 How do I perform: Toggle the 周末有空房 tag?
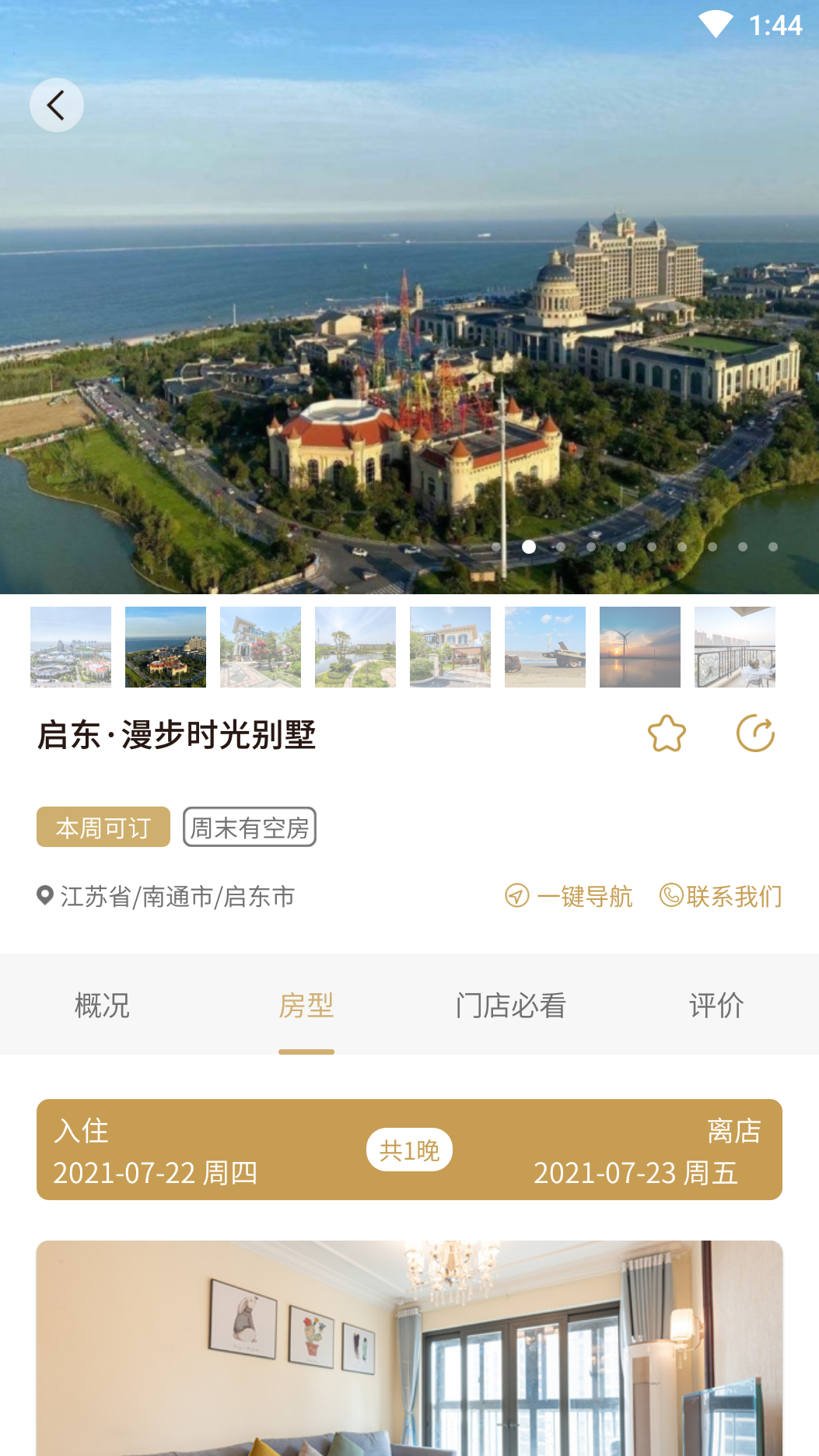click(248, 827)
